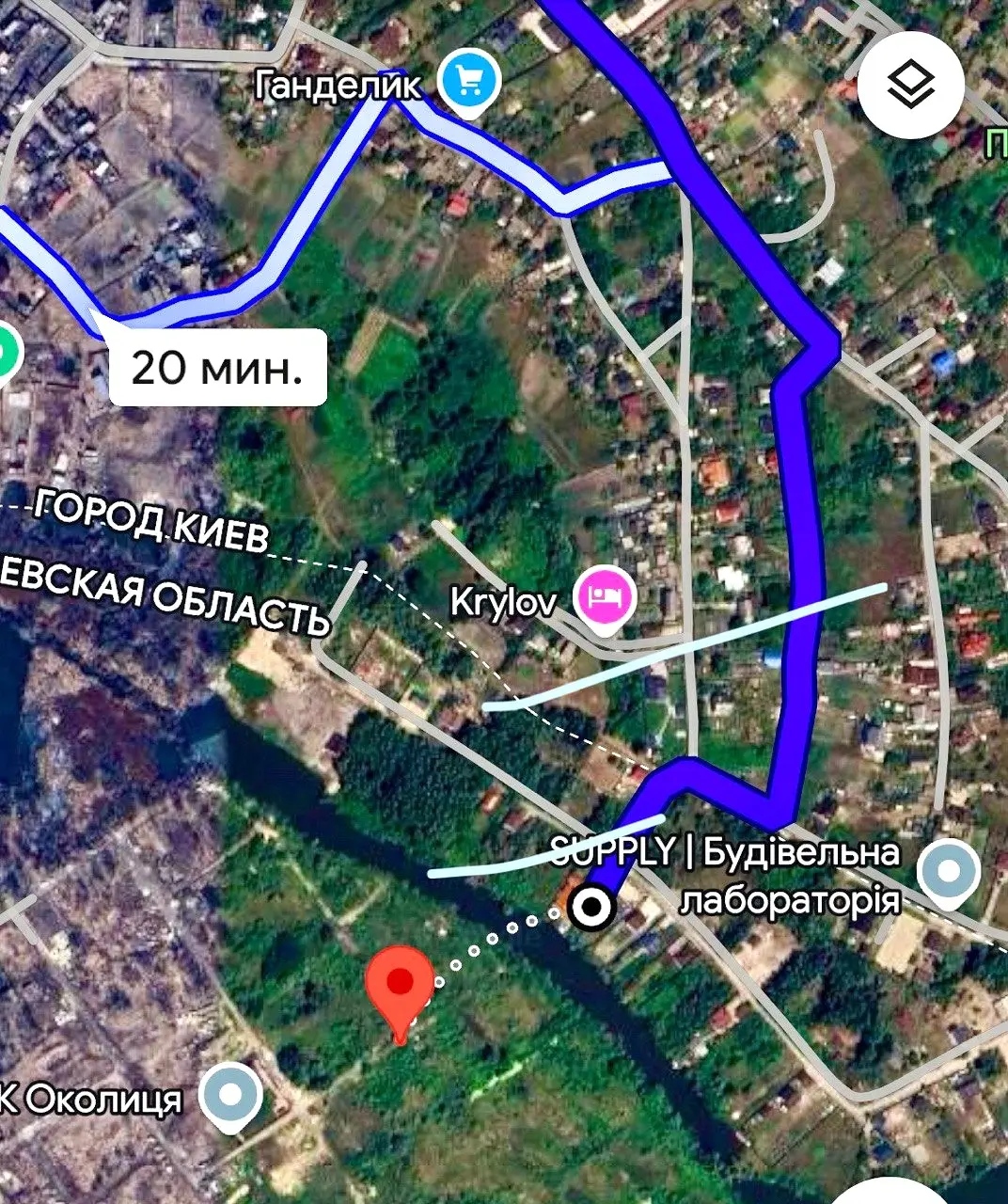Click the Ганделик shopping cart icon
Image resolution: width=1008 pixels, height=1204 pixels.
(x=467, y=80)
